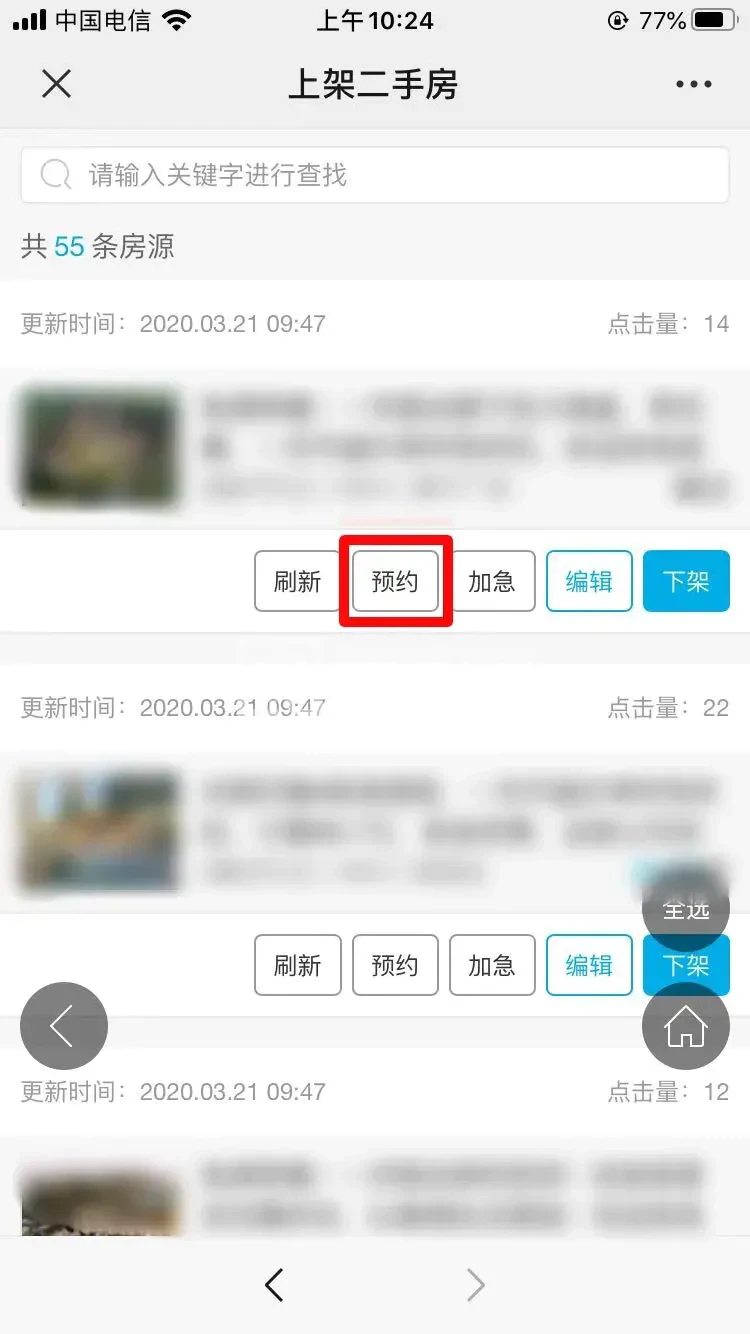Close the 上架二手房 page
The image size is (750, 1334).
pyautogui.click(x=57, y=84)
